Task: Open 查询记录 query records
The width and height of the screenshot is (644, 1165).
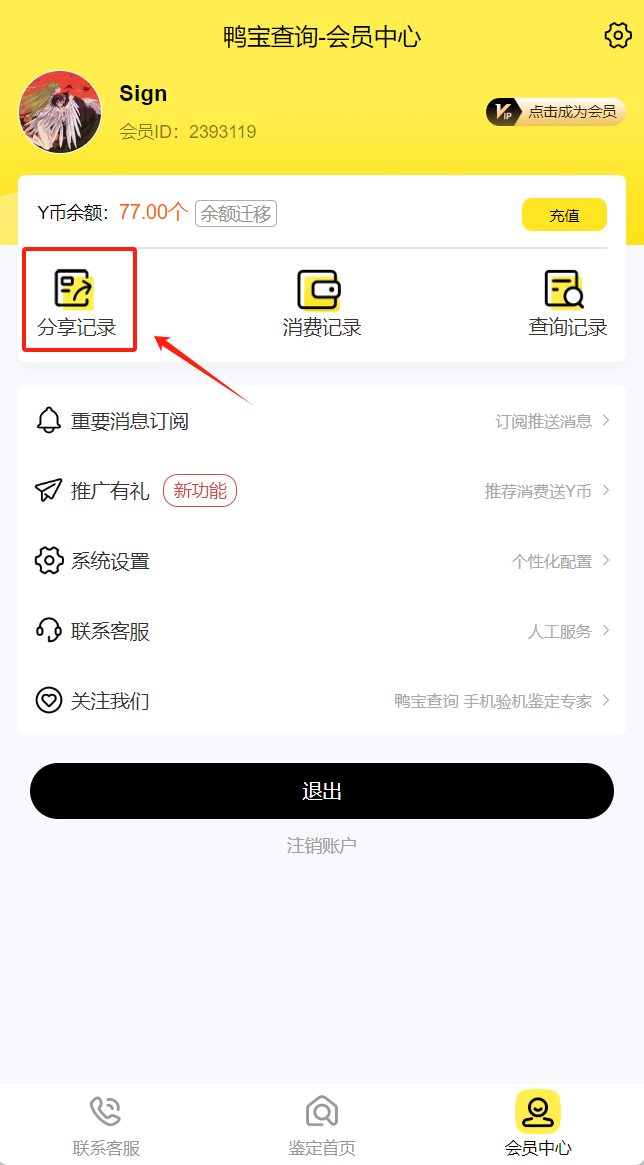Action: 567,304
